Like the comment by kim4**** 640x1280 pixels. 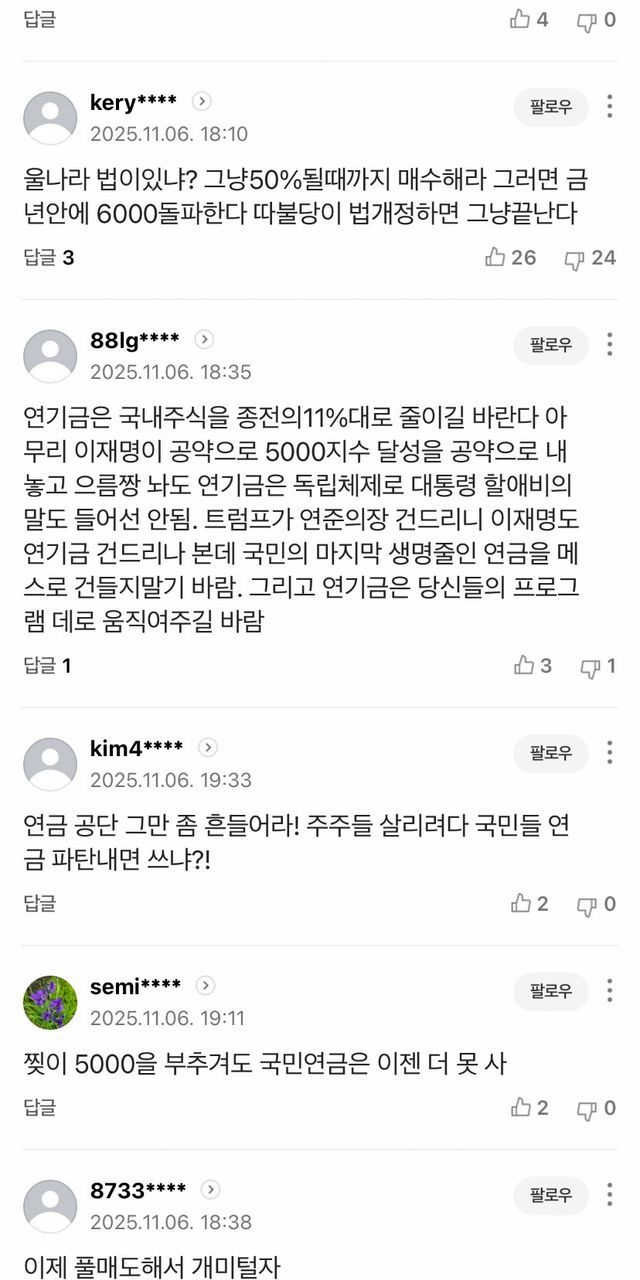point(529,904)
